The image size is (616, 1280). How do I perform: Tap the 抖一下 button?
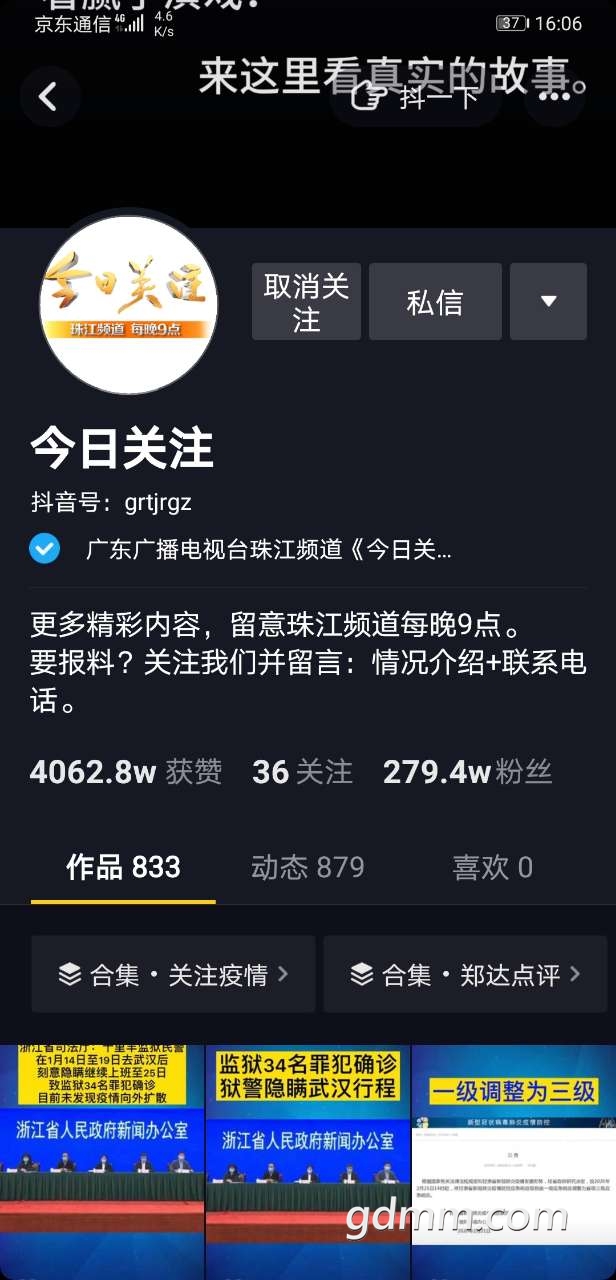pyautogui.click(x=416, y=96)
